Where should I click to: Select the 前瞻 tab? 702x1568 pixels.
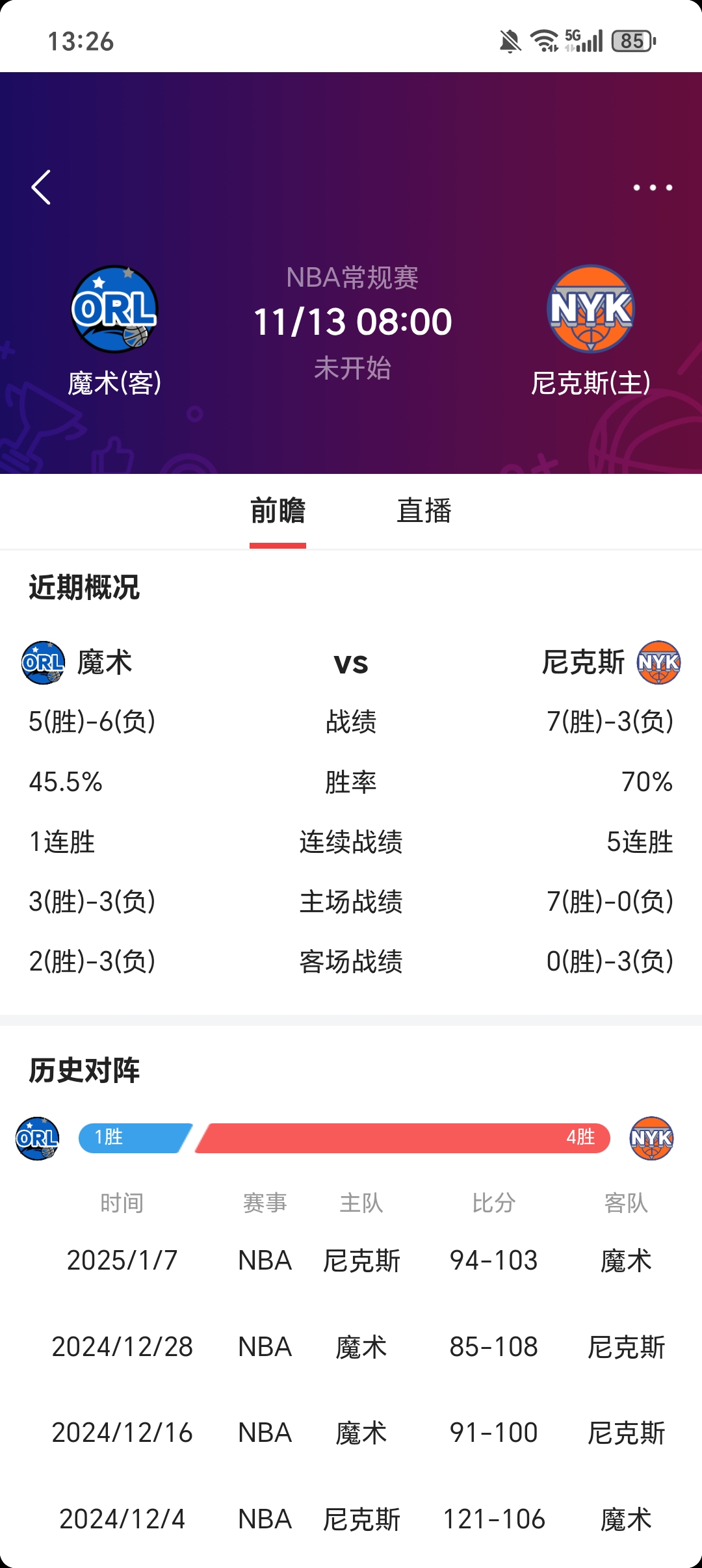click(x=278, y=511)
